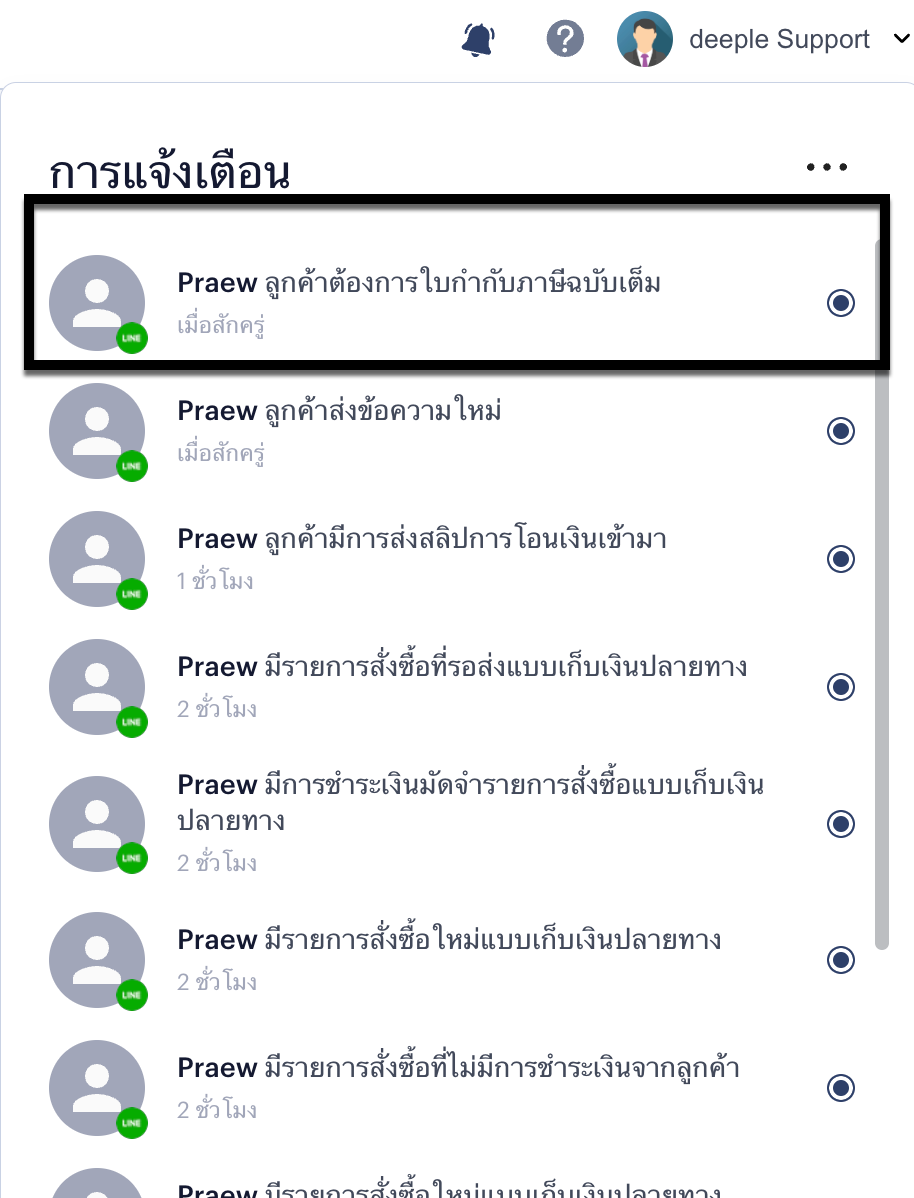
Task: Open notification มีรายการสั่งซื้อที่ไม่มีการชำระเงินจากลูกค้า
Action: point(458,1068)
